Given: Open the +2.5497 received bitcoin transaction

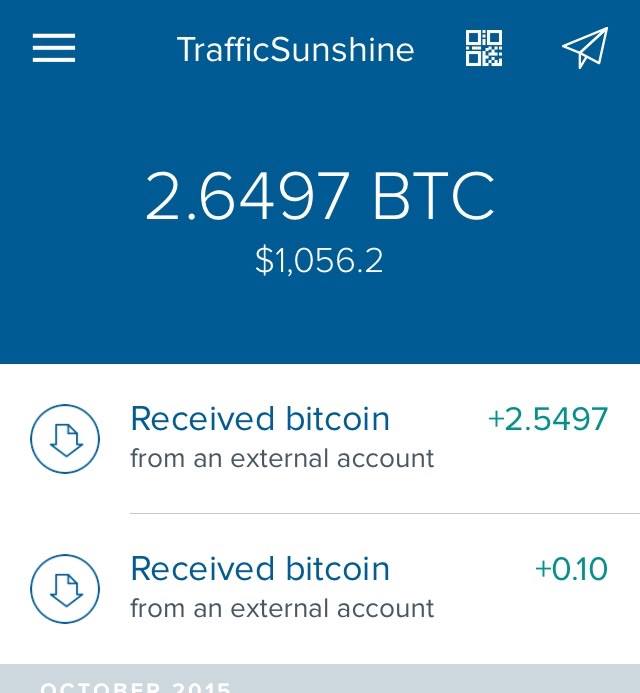Looking at the screenshot, I should [x=320, y=438].
